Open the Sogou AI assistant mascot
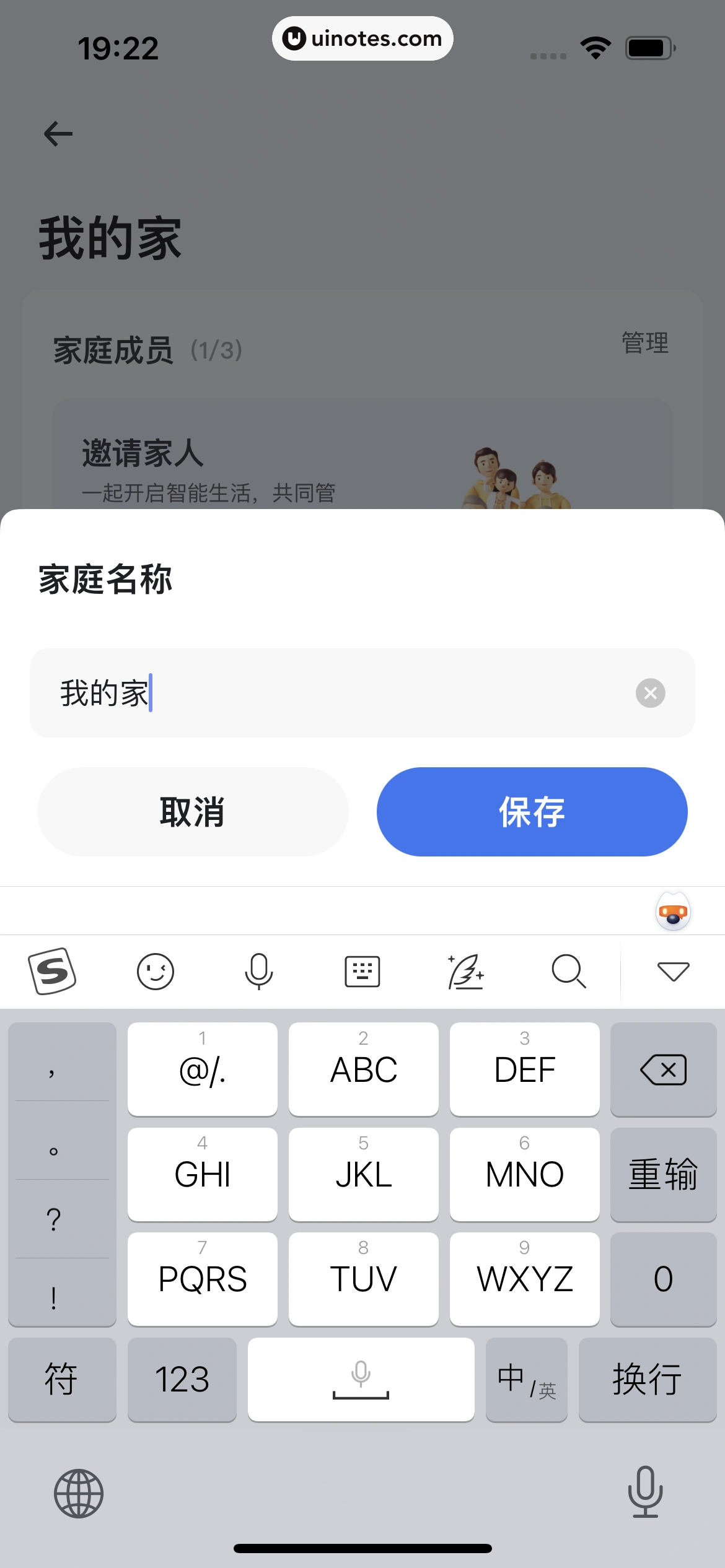 click(x=673, y=910)
